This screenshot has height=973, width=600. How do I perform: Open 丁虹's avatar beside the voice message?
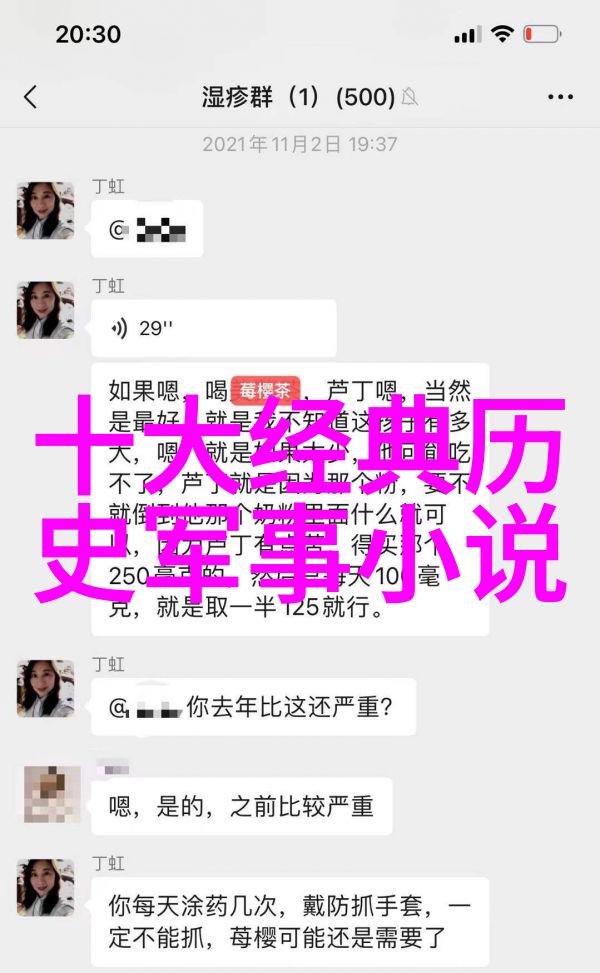[x=46, y=309]
